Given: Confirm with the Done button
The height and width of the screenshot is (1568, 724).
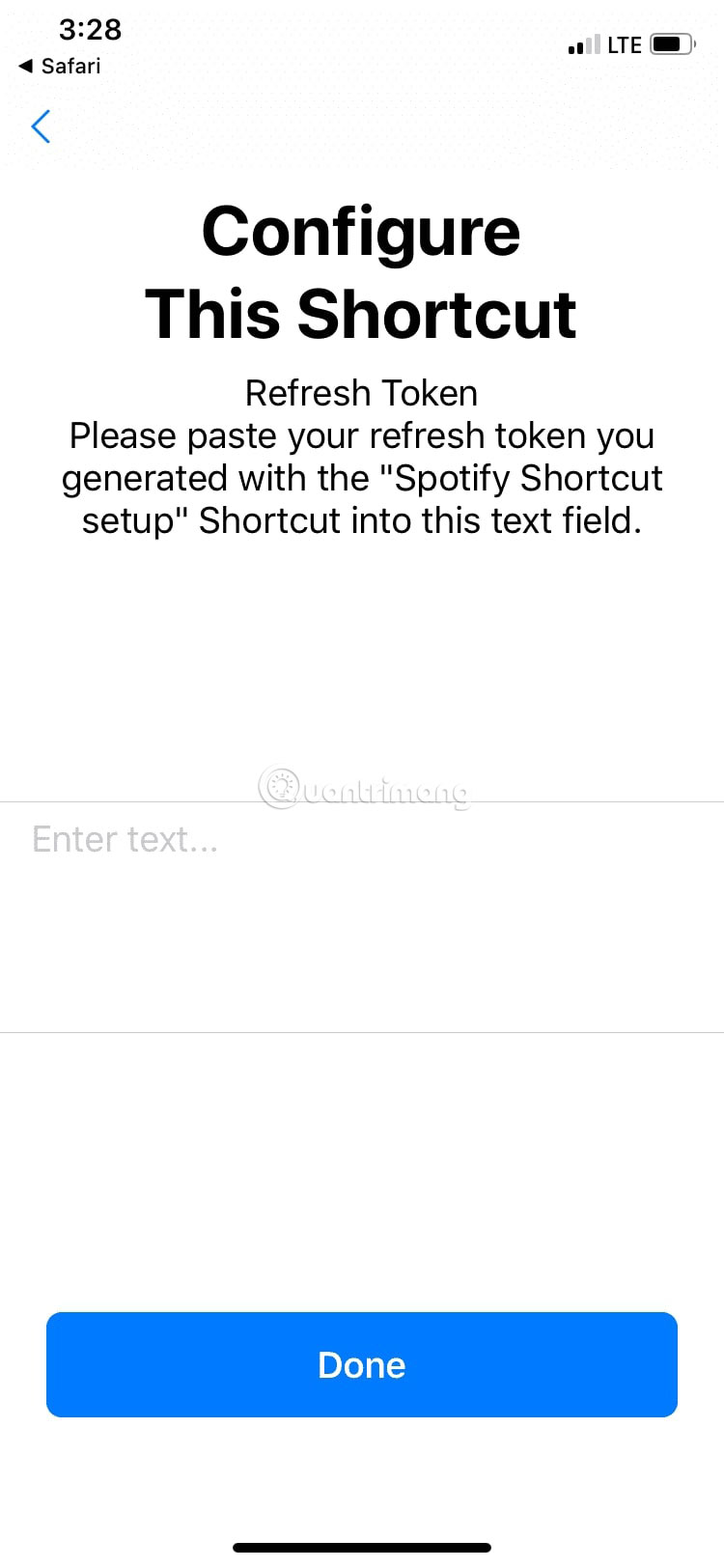Looking at the screenshot, I should (x=361, y=1363).
